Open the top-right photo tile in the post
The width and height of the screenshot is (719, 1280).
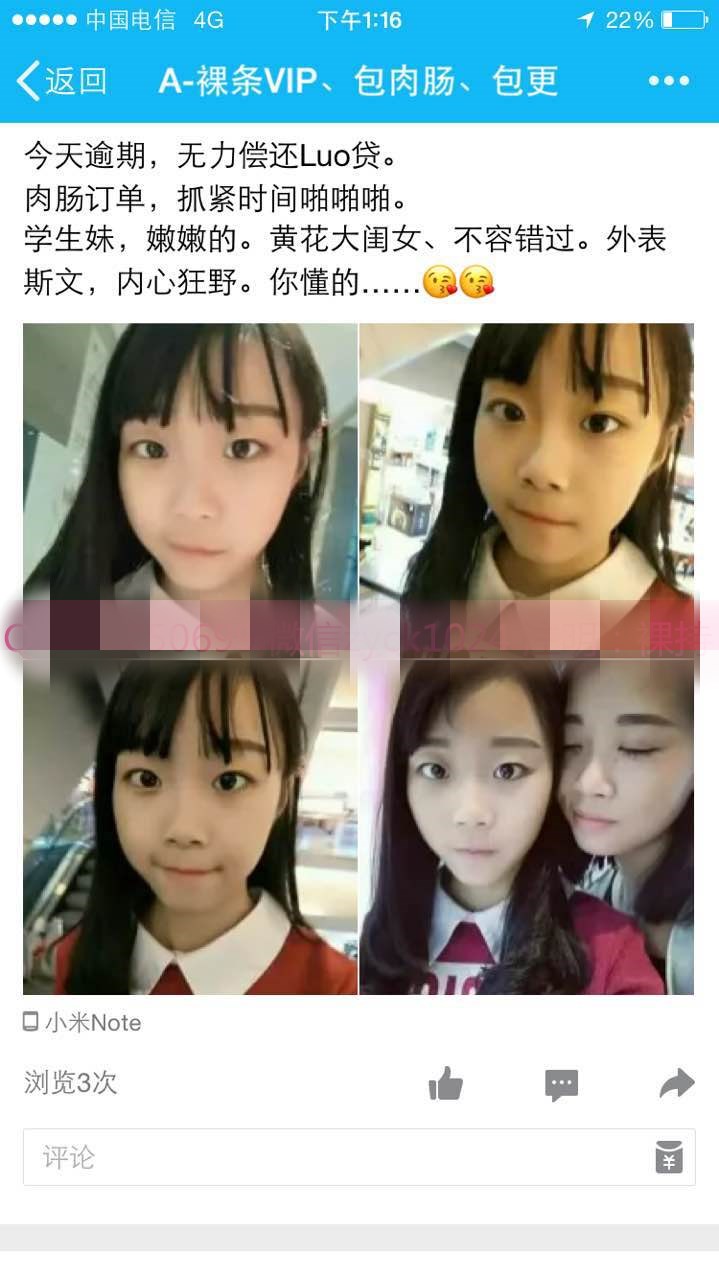point(527,490)
